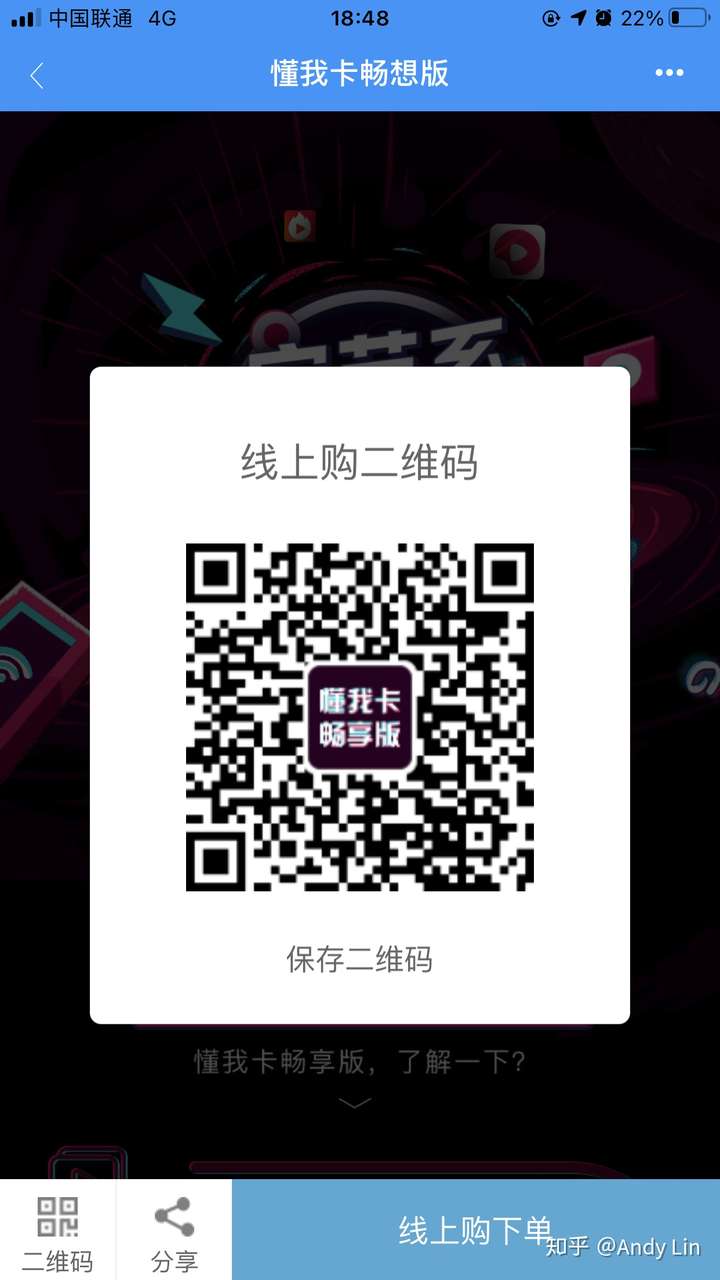This screenshot has width=720, height=1280.
Task: Open the three-dot overflow menu
Action: [x=669, y=73]
